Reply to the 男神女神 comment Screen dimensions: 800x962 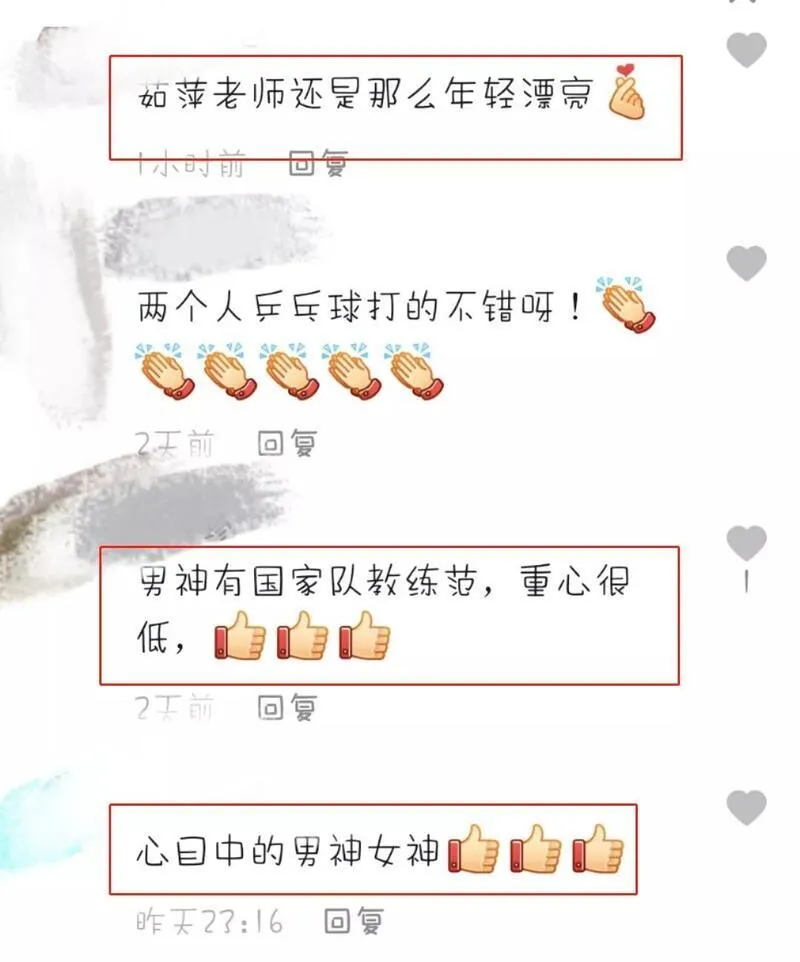353,921
